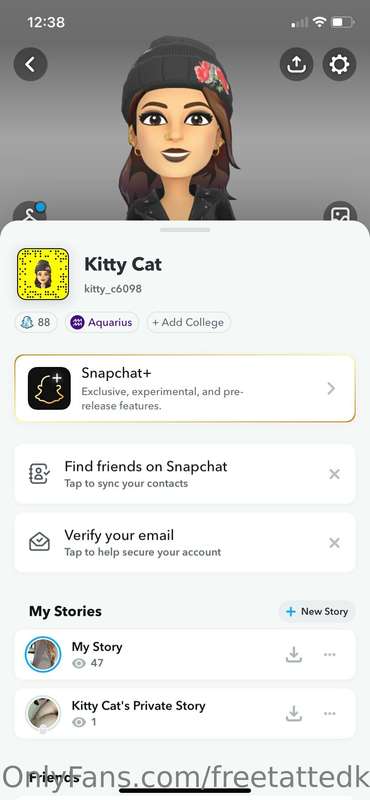Tap the snap score chip showing 88

click(36, 322)
